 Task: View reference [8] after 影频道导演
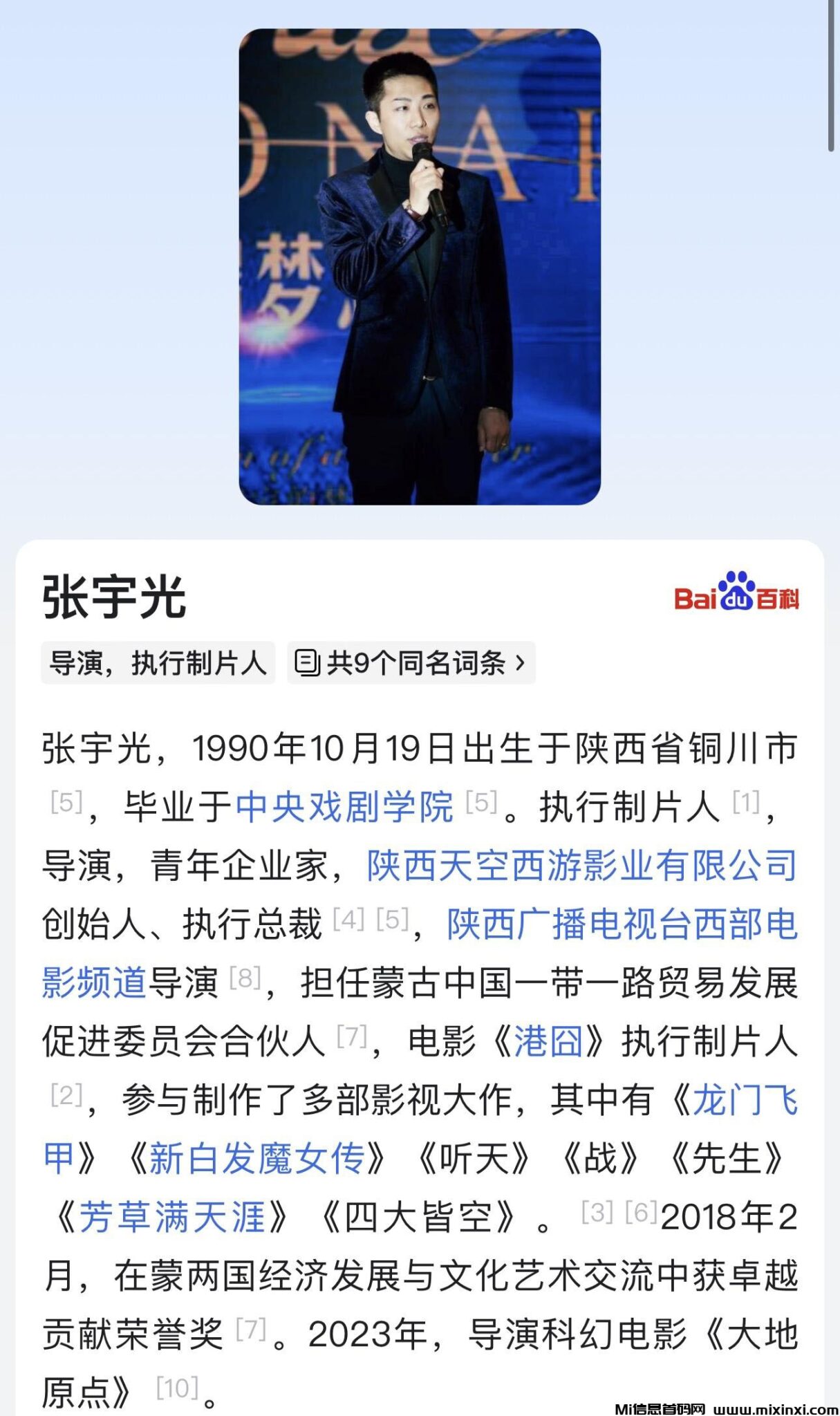[245, 978]
